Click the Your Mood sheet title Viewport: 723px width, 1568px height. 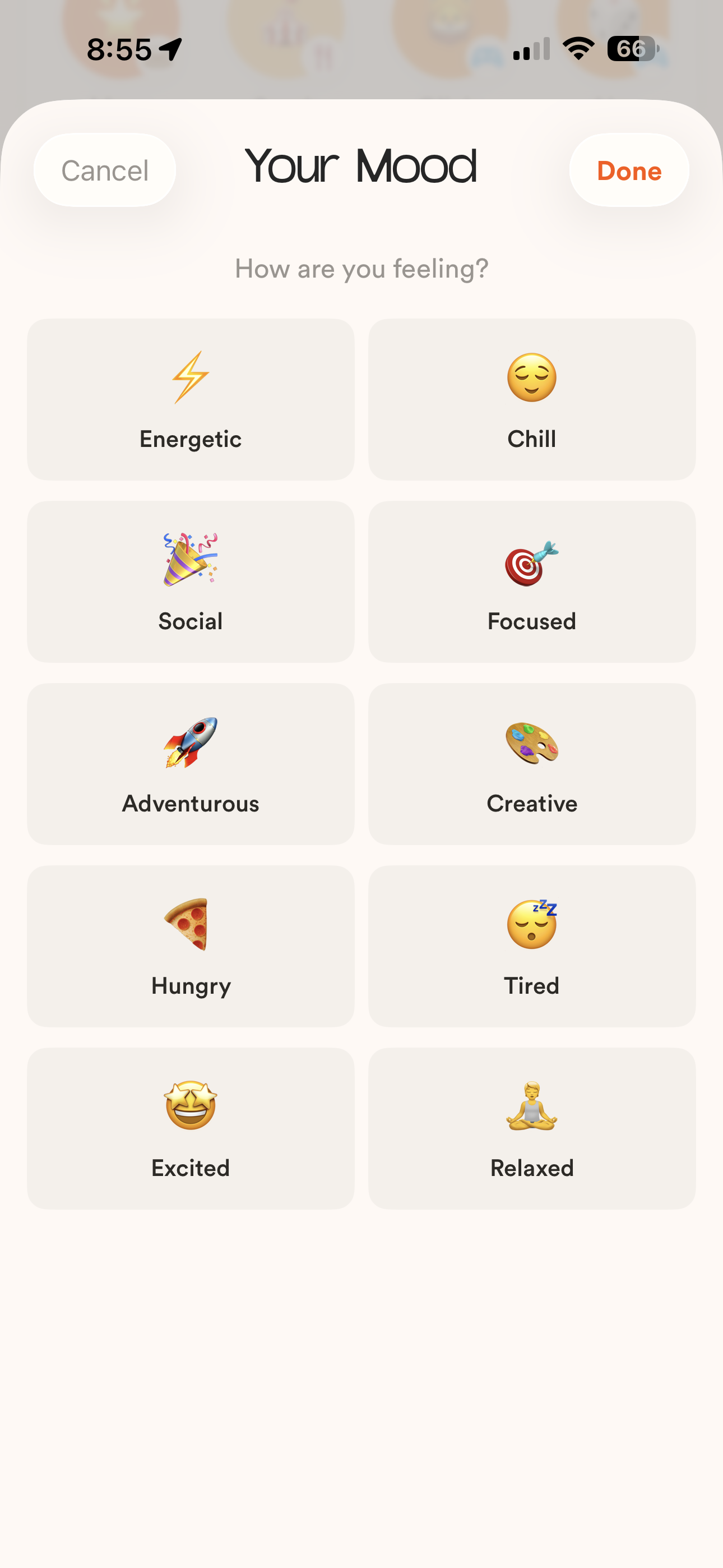pos(361,166)
